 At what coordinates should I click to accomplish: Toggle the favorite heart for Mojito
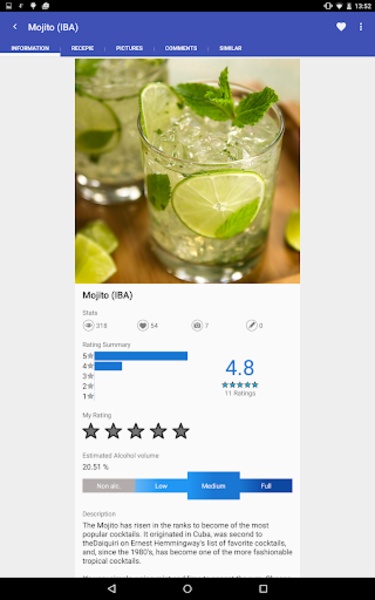point(341,27)
